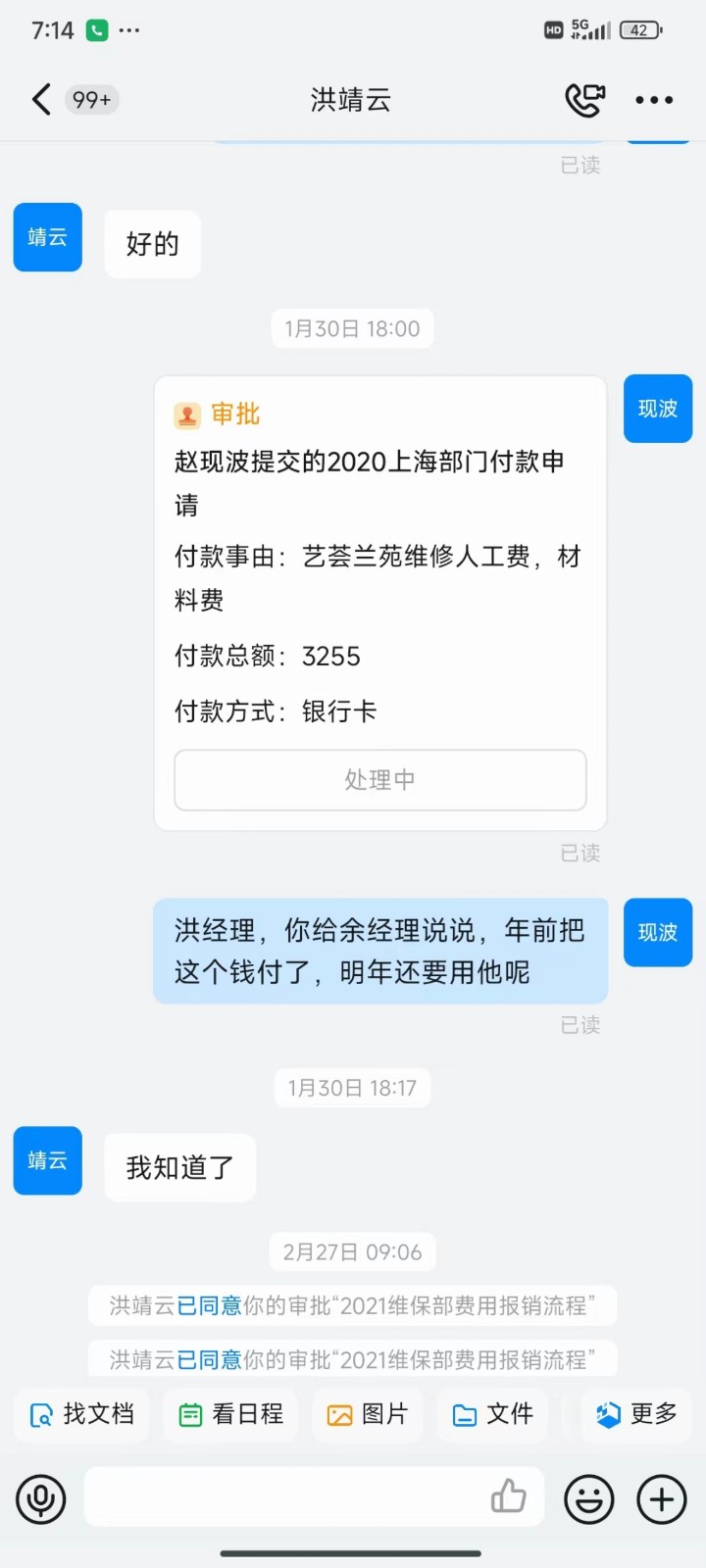The image size is (706, 1568).
Task: Focus the message input field
Action: (284, 1497)
